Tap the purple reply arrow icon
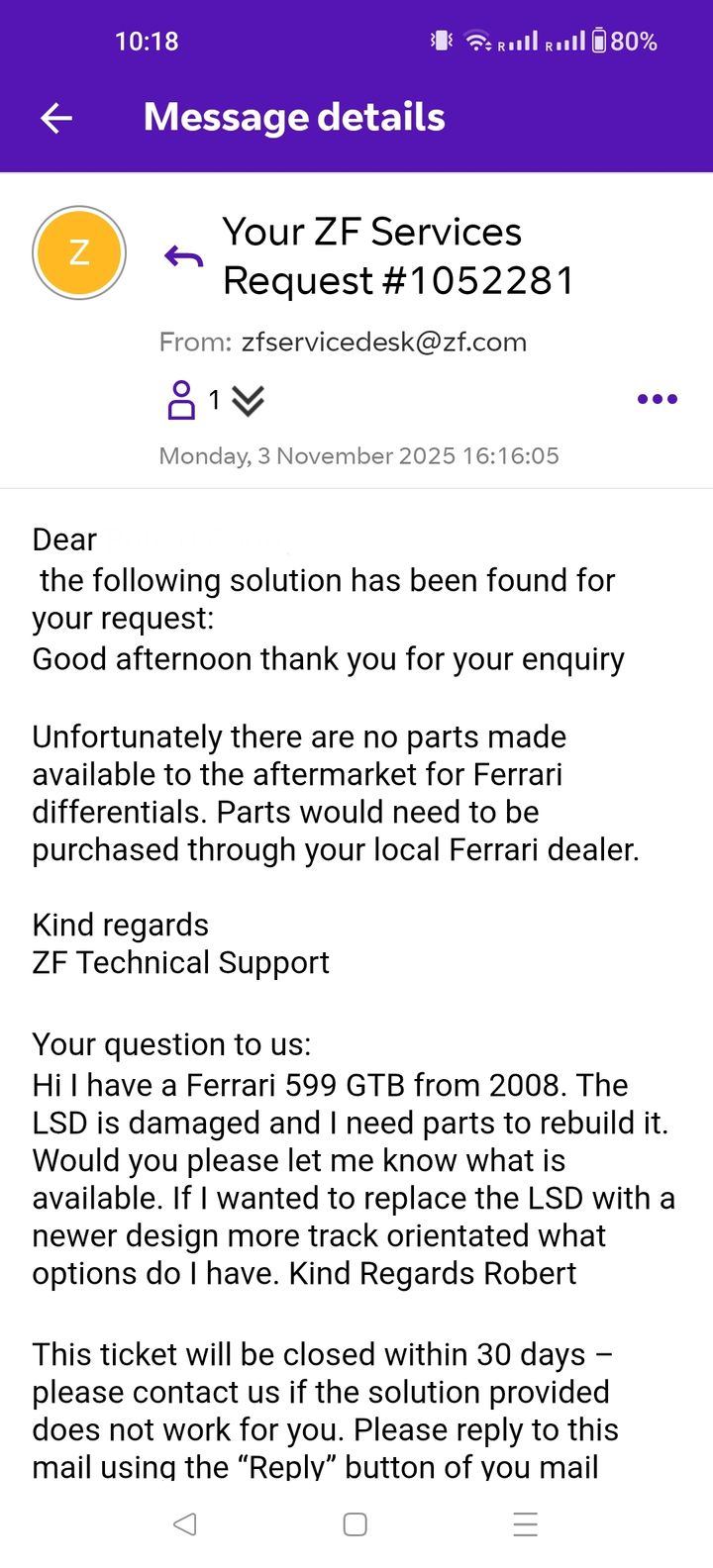Screen dimensions: 713x1568 tap(183, 257)
